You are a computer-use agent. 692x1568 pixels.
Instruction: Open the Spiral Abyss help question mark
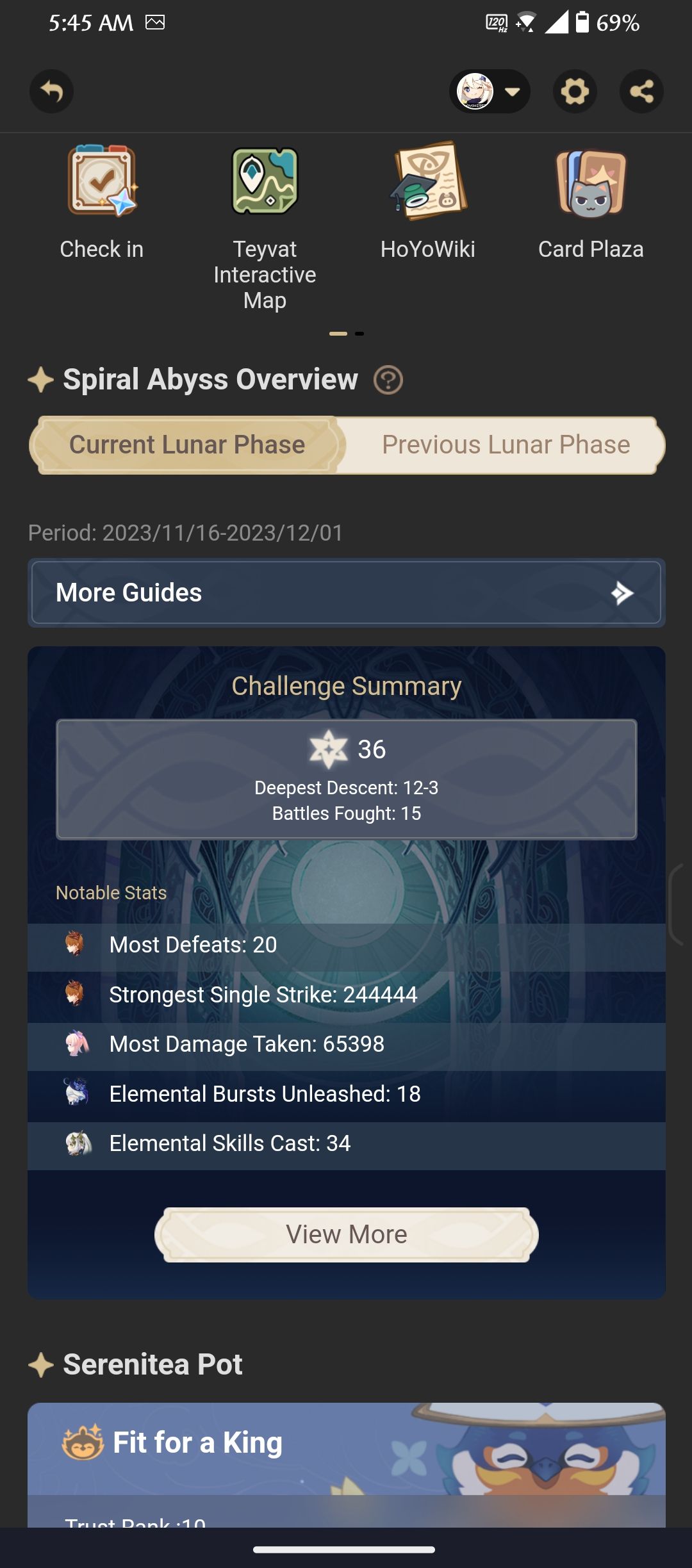(388, 379)
